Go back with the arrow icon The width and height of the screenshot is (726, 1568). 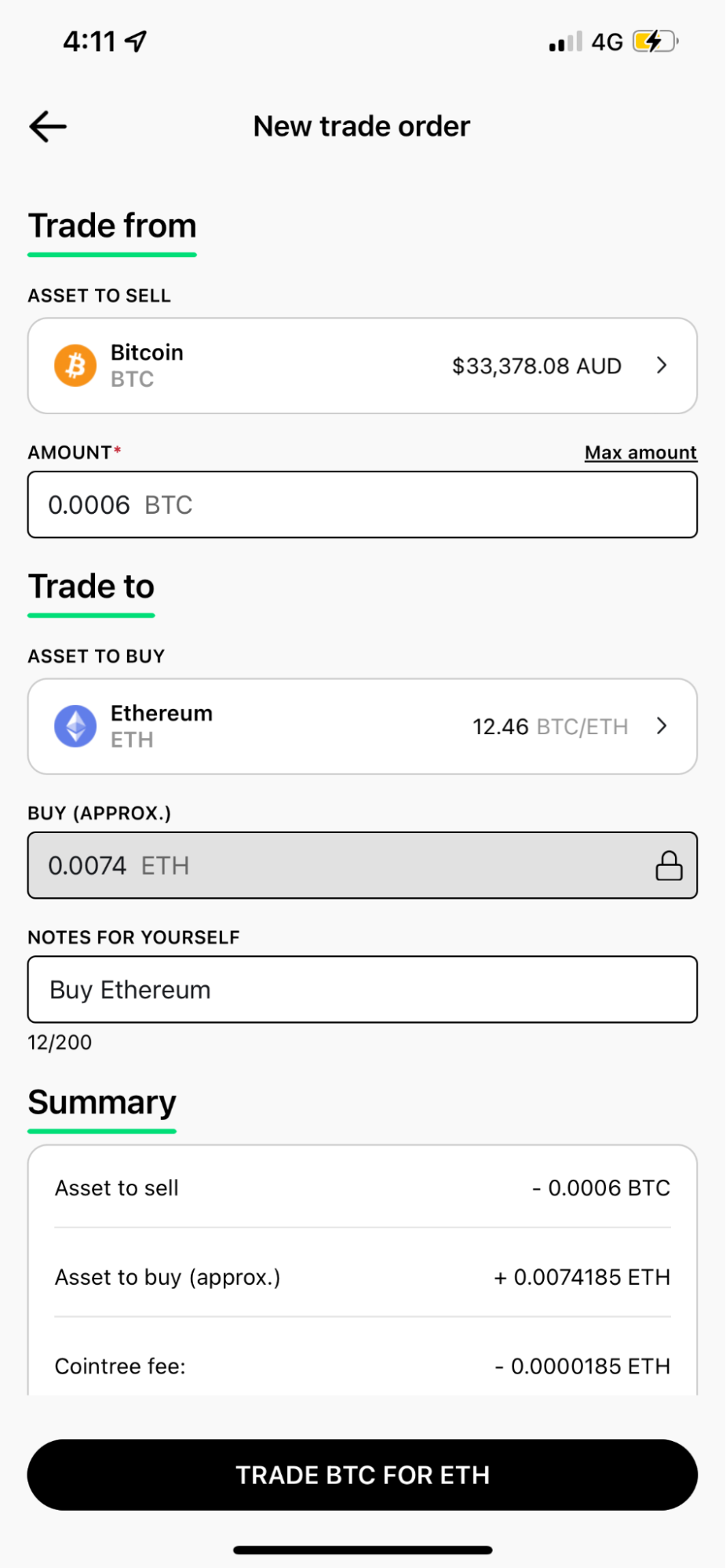[48, 126]
